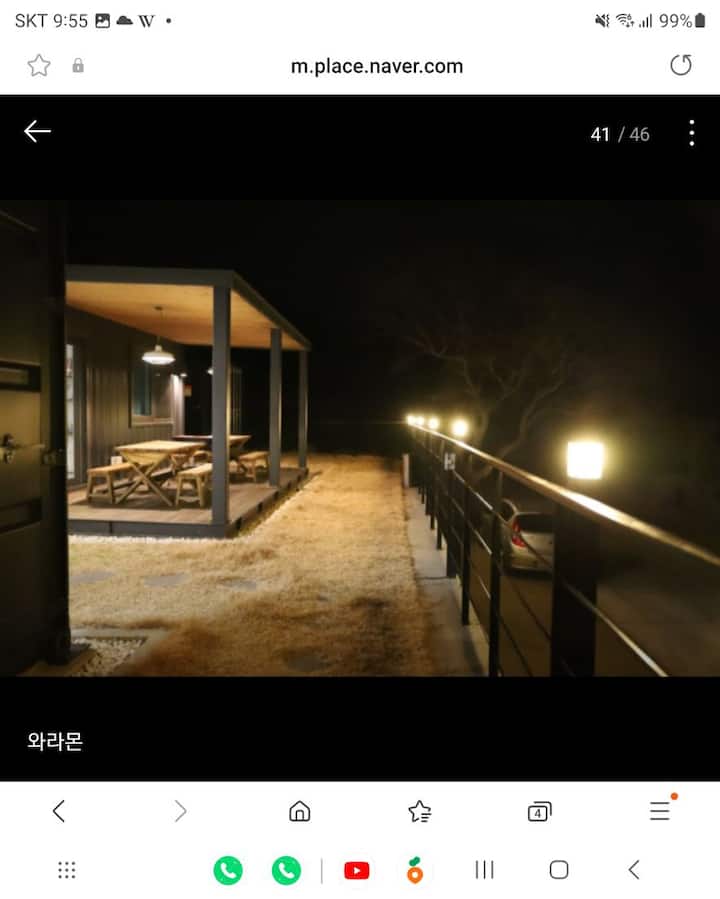This screenshot has height=899, width=720.
Task: Open the carrot app from the taskbar
Action: [415, 870]
